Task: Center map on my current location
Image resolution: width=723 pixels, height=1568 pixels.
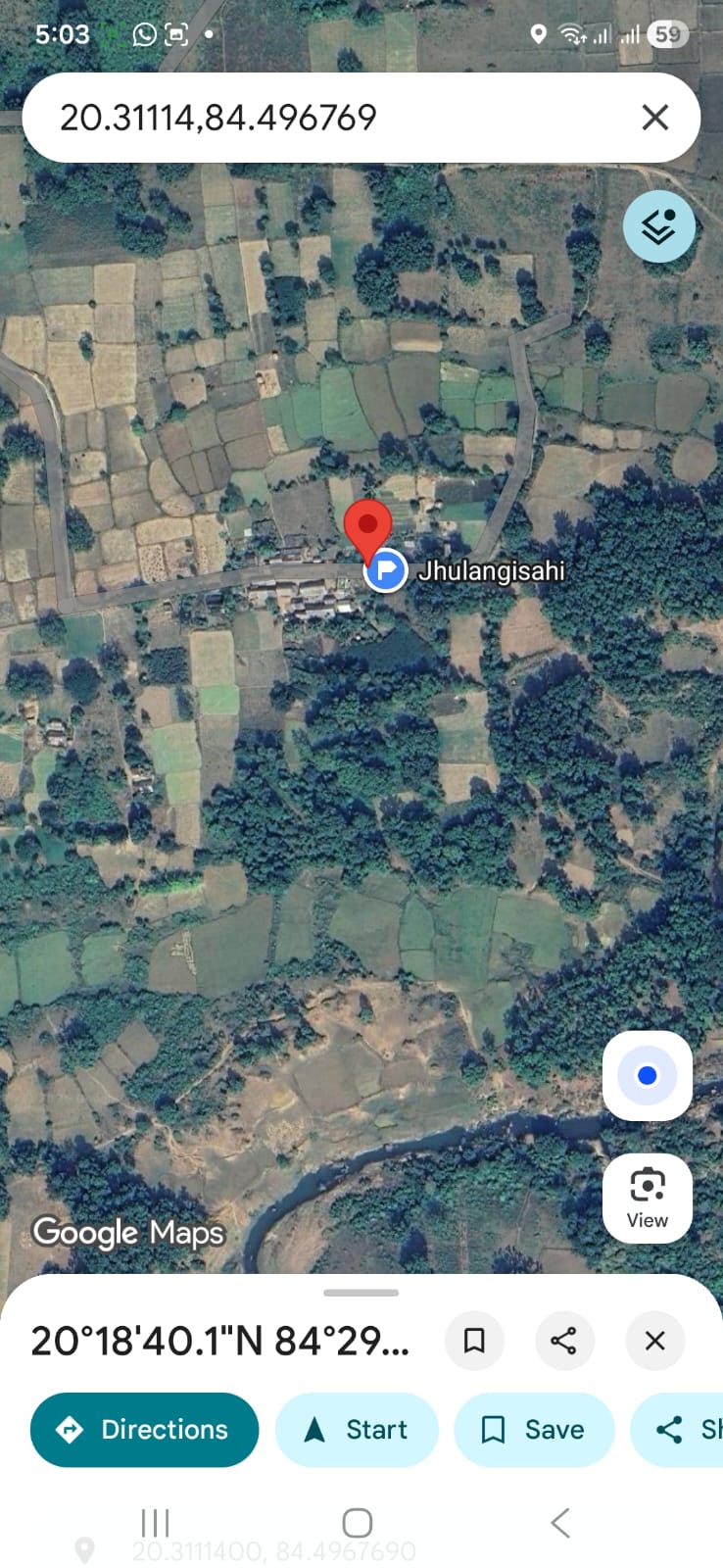Action: [647, 1076]
